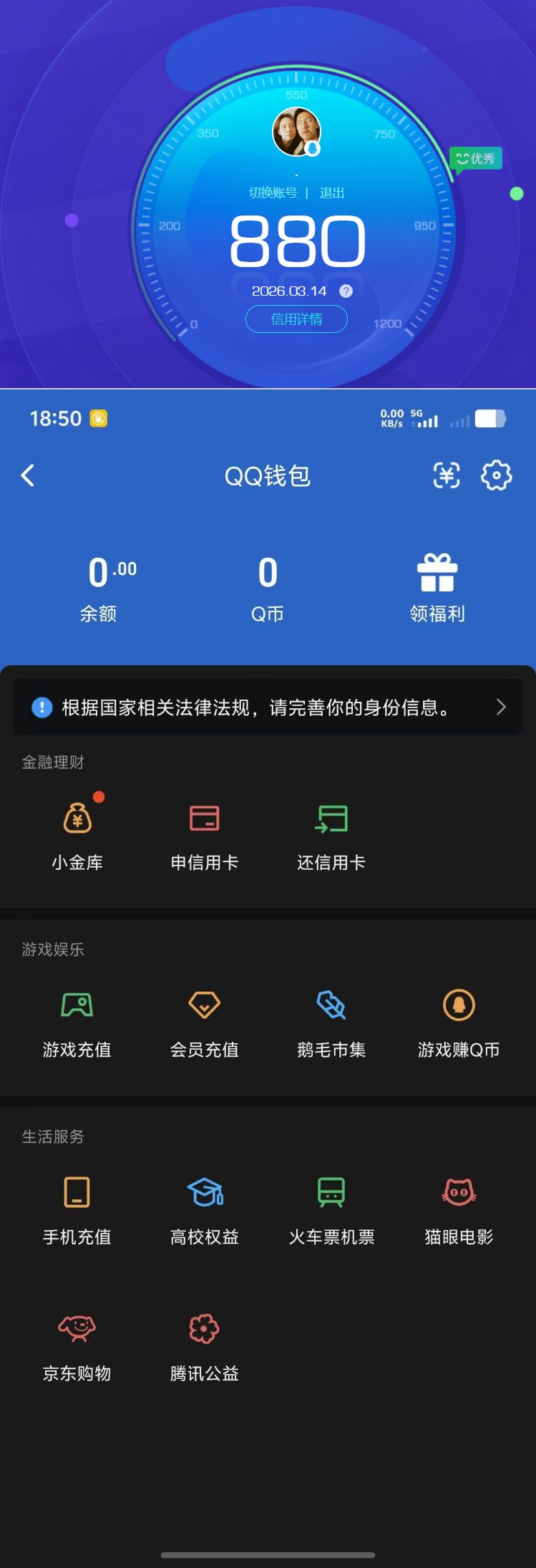Tap the 信用详情 button
Screen dimensions: 536x1568
point(296,319)
